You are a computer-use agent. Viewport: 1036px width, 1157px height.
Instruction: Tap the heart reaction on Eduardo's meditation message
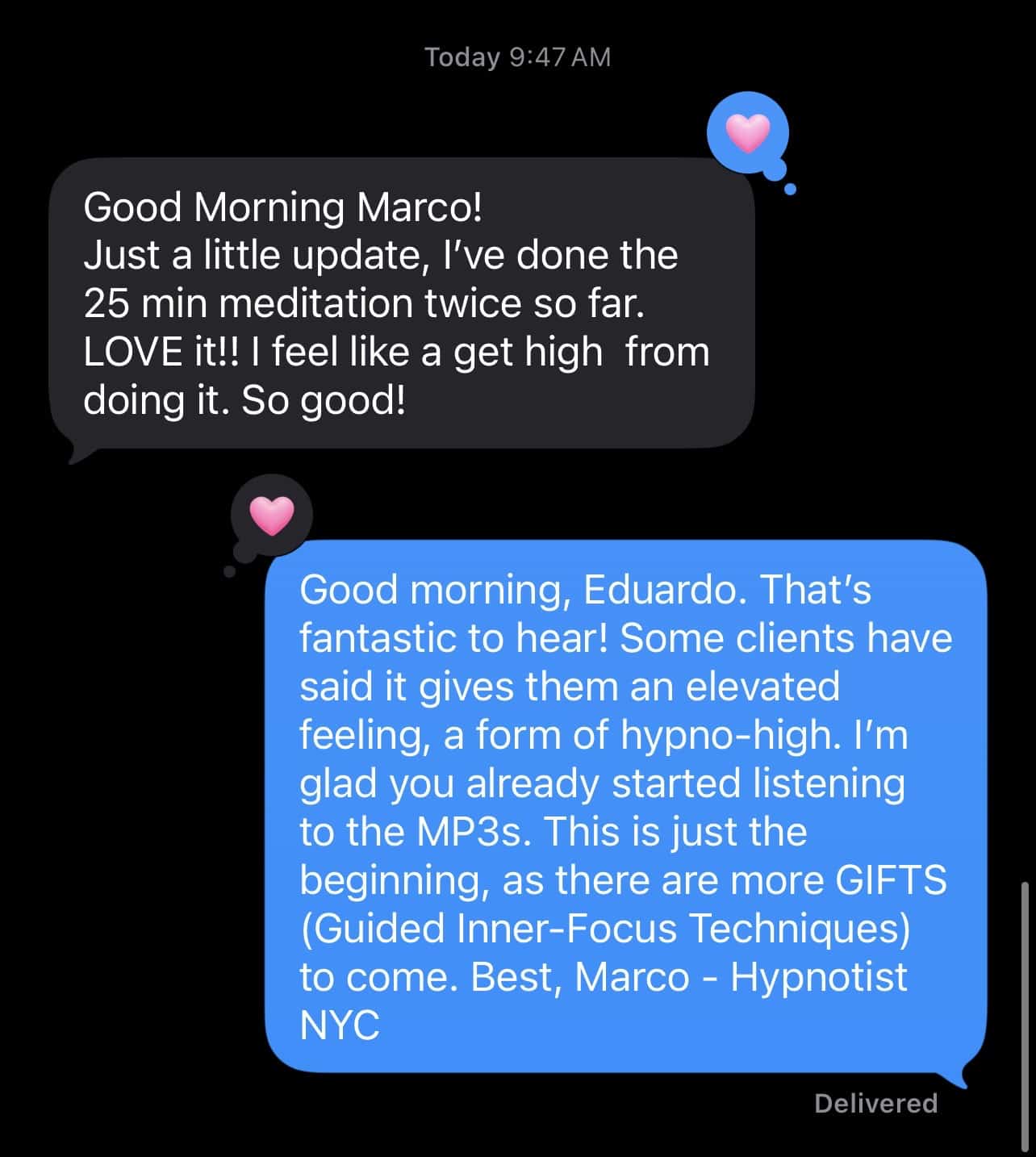pyautogui.click(x=748, y=133)
